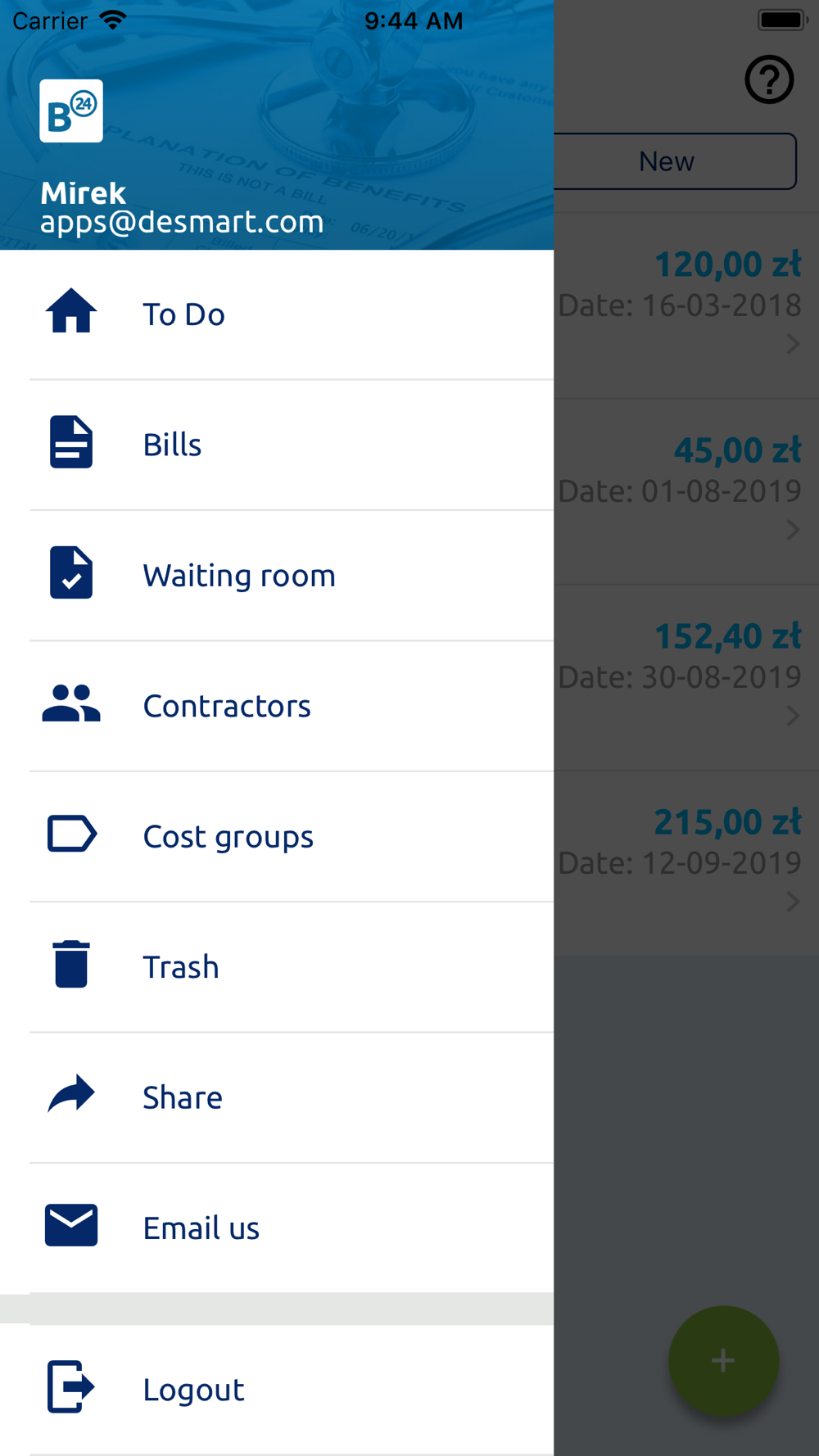819x1456 pixels.
Task: Select Contractors from the drawer
Action: [x=277, y=706]
